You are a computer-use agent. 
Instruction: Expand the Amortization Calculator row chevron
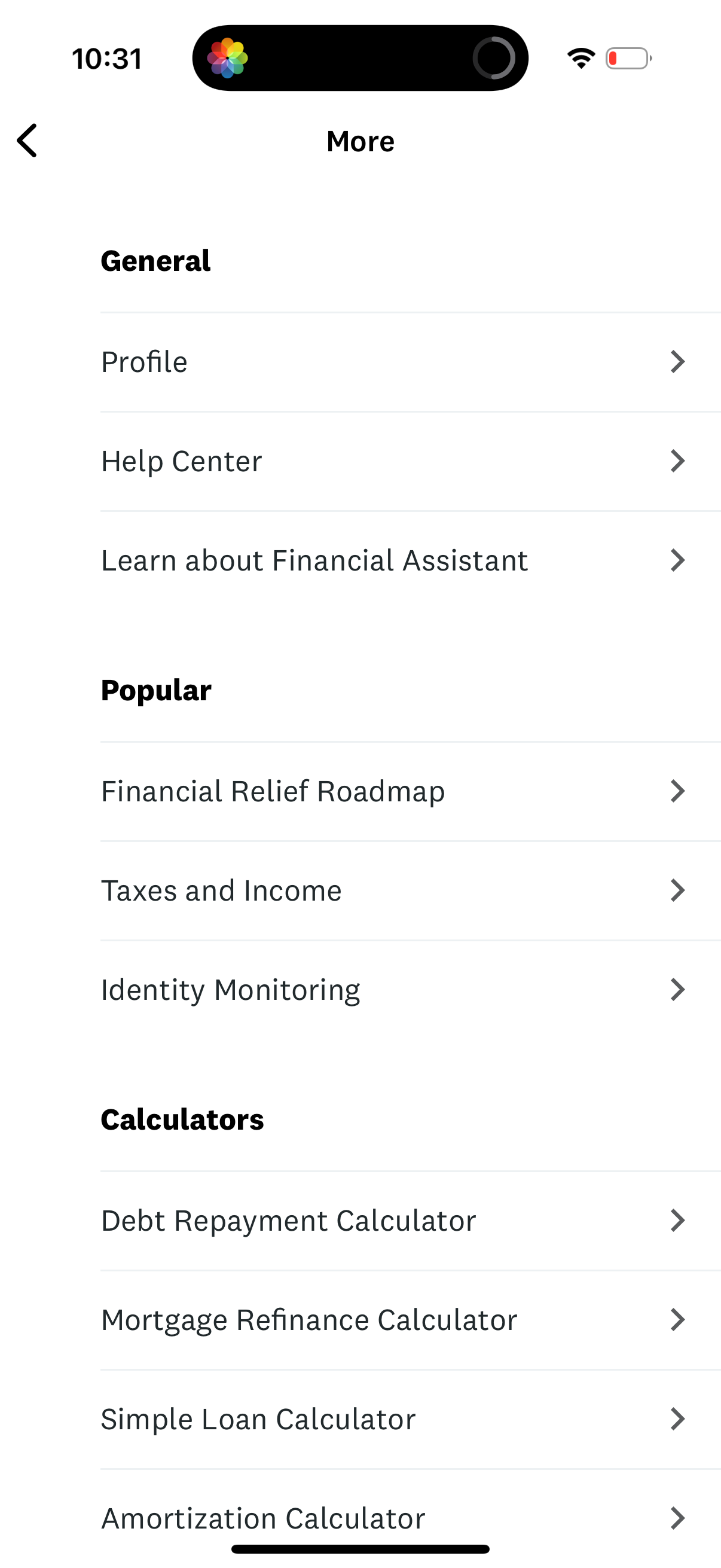677,1519
